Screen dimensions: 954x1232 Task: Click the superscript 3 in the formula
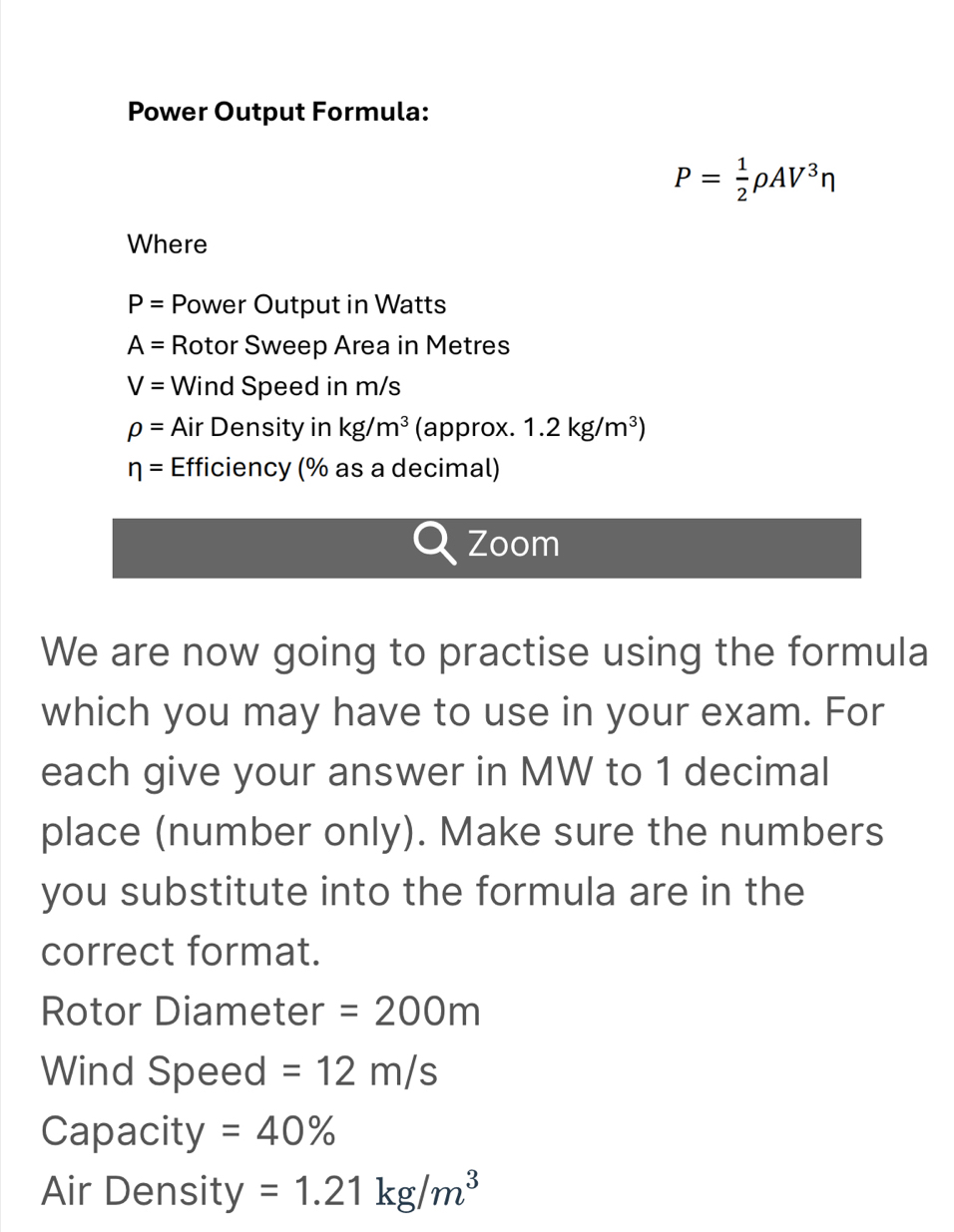point(812,169)
